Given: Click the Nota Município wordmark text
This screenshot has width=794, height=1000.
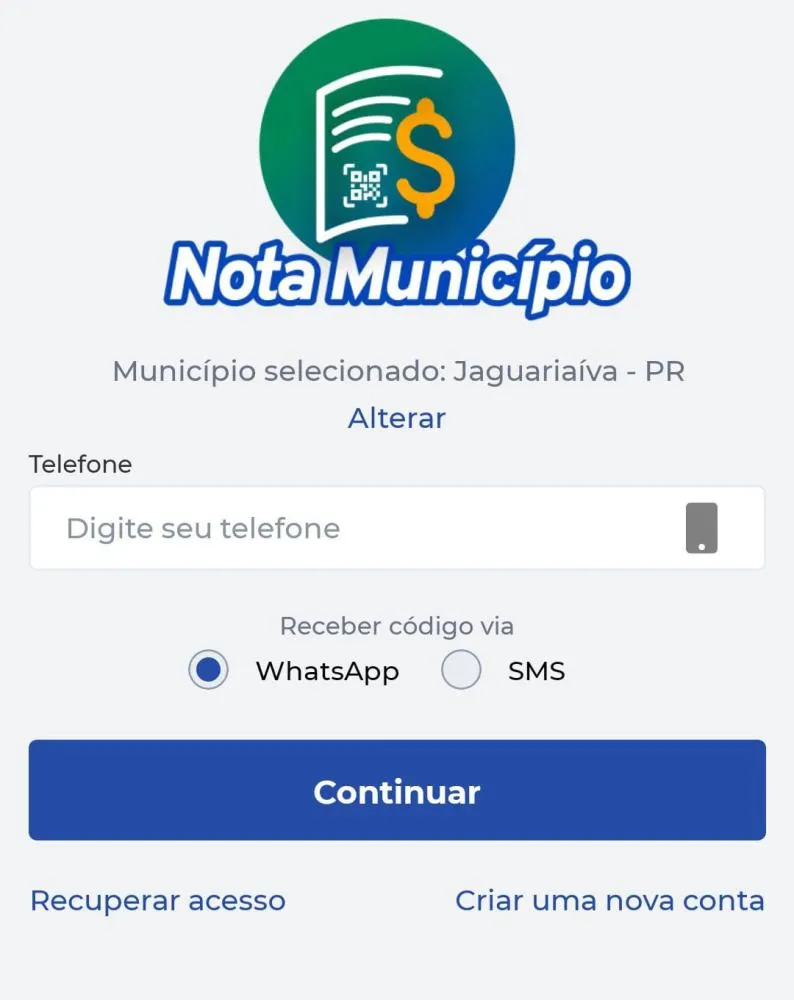Looking at the screenshot, I should pos(397,270).
